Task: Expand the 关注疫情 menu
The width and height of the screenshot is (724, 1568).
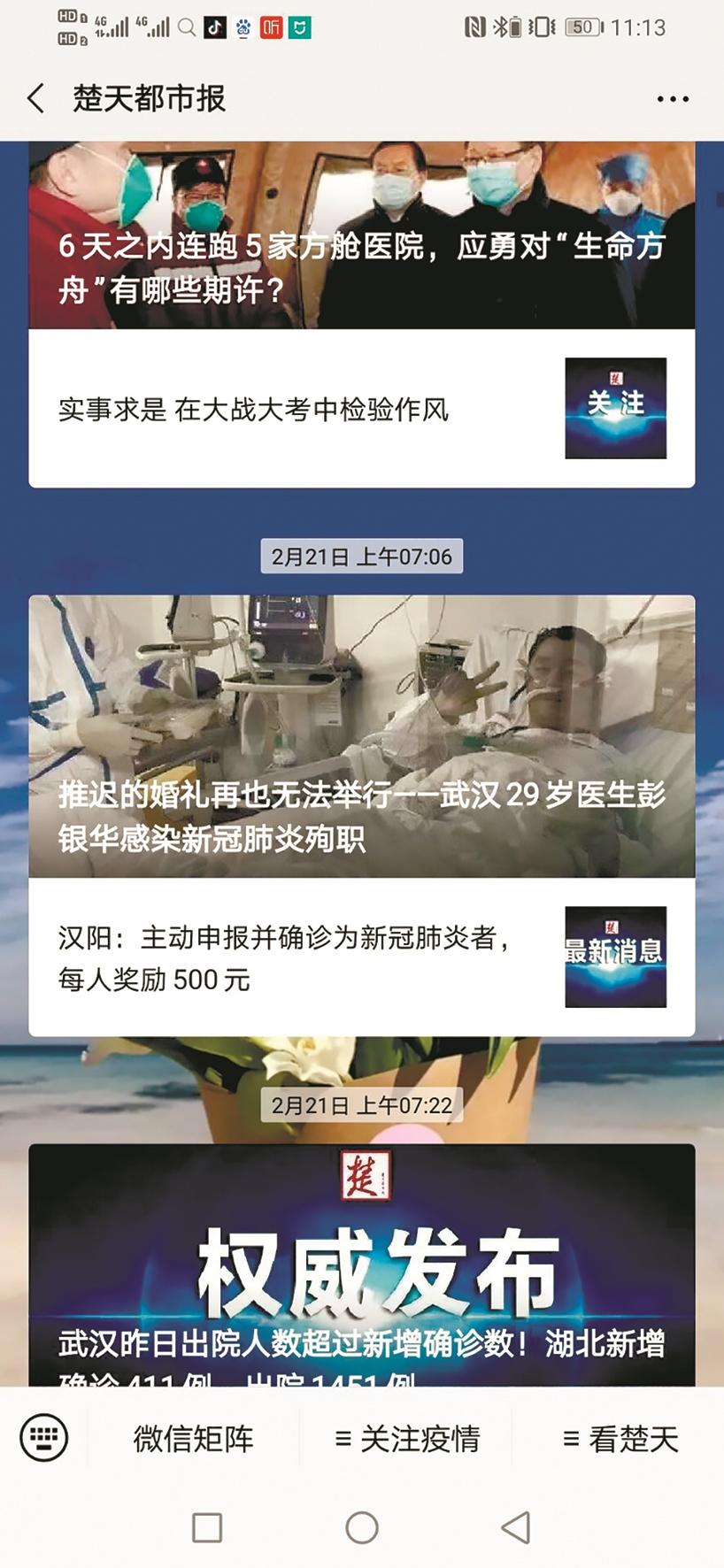Action: tap(407, 1439)
